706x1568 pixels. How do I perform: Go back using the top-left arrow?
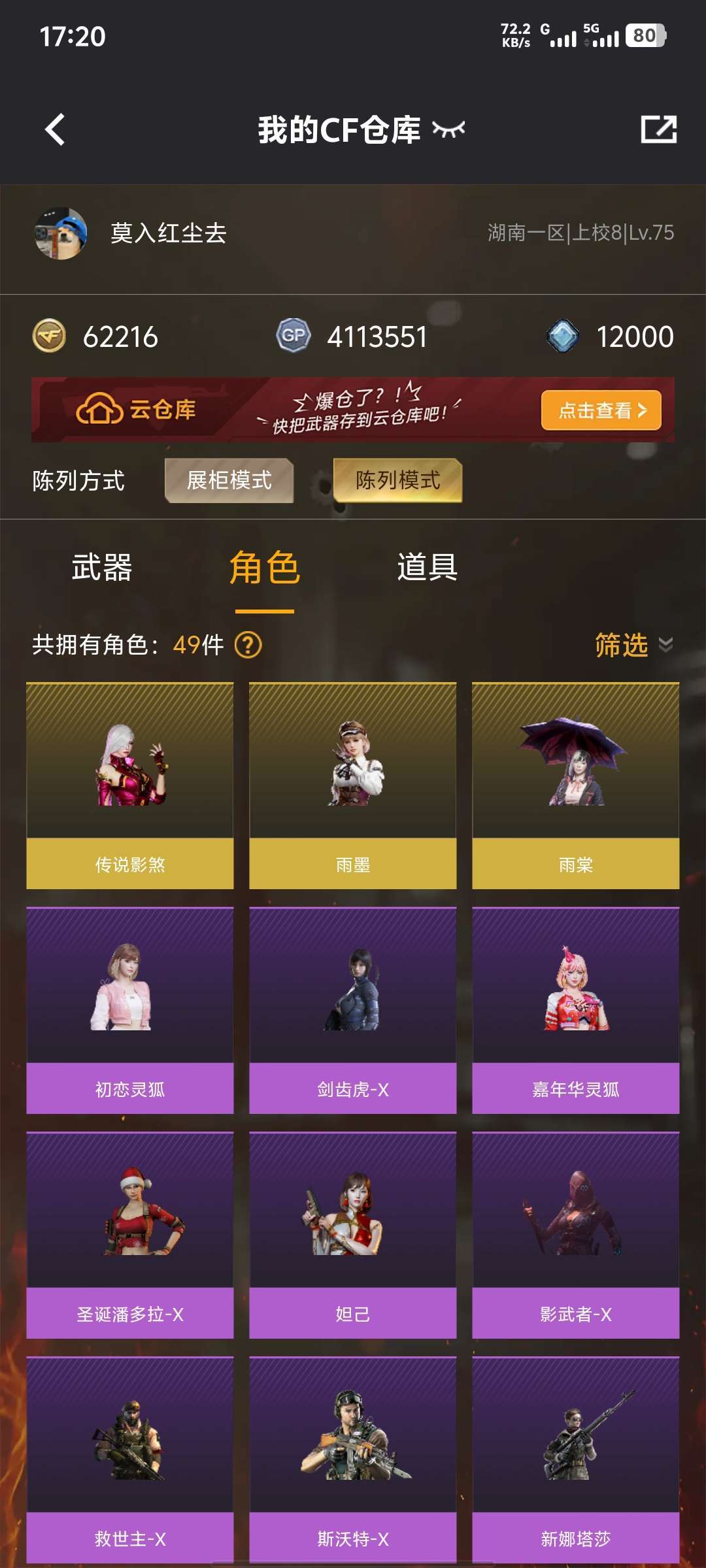[56, 129]
